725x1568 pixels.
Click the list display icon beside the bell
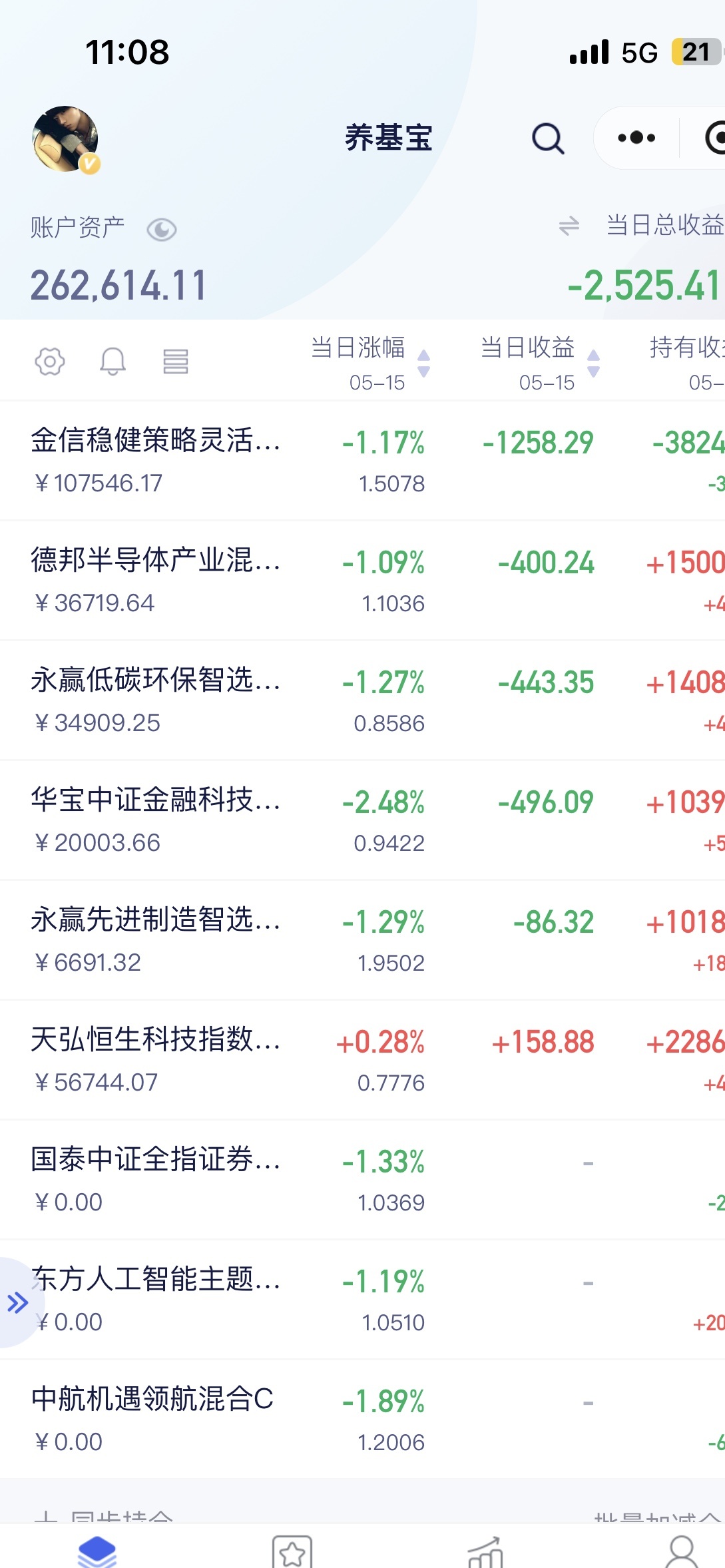point(175,362)
